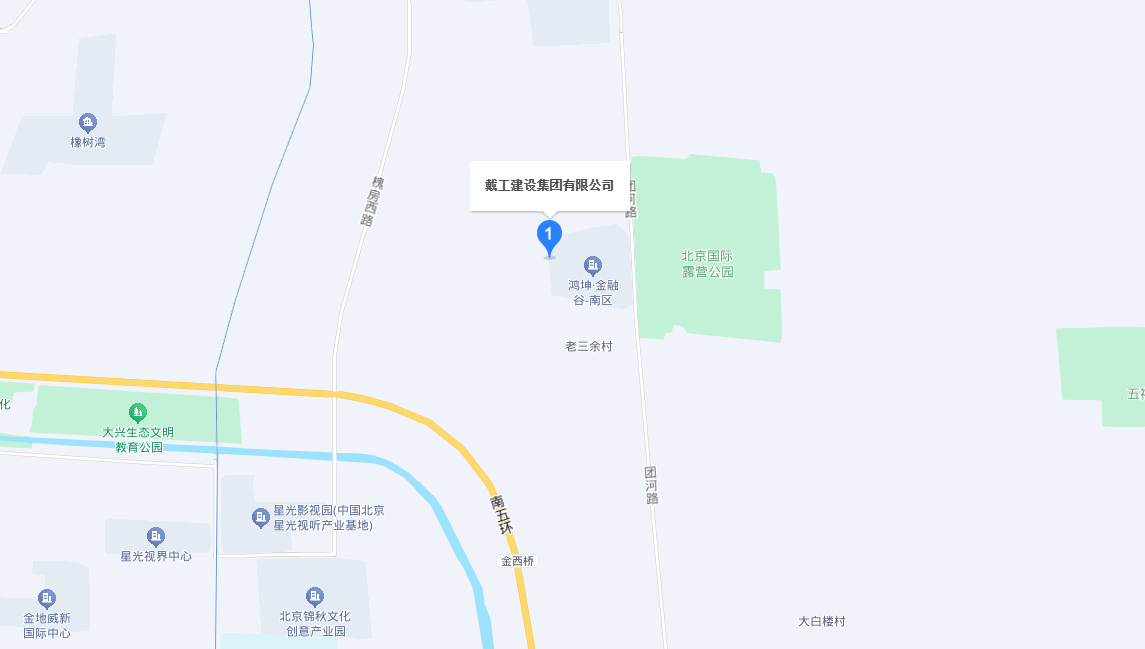Viewport: 1145px width, 649px height.
Task: Tap the 星光影视园 place icon
Action: (261, 517)
